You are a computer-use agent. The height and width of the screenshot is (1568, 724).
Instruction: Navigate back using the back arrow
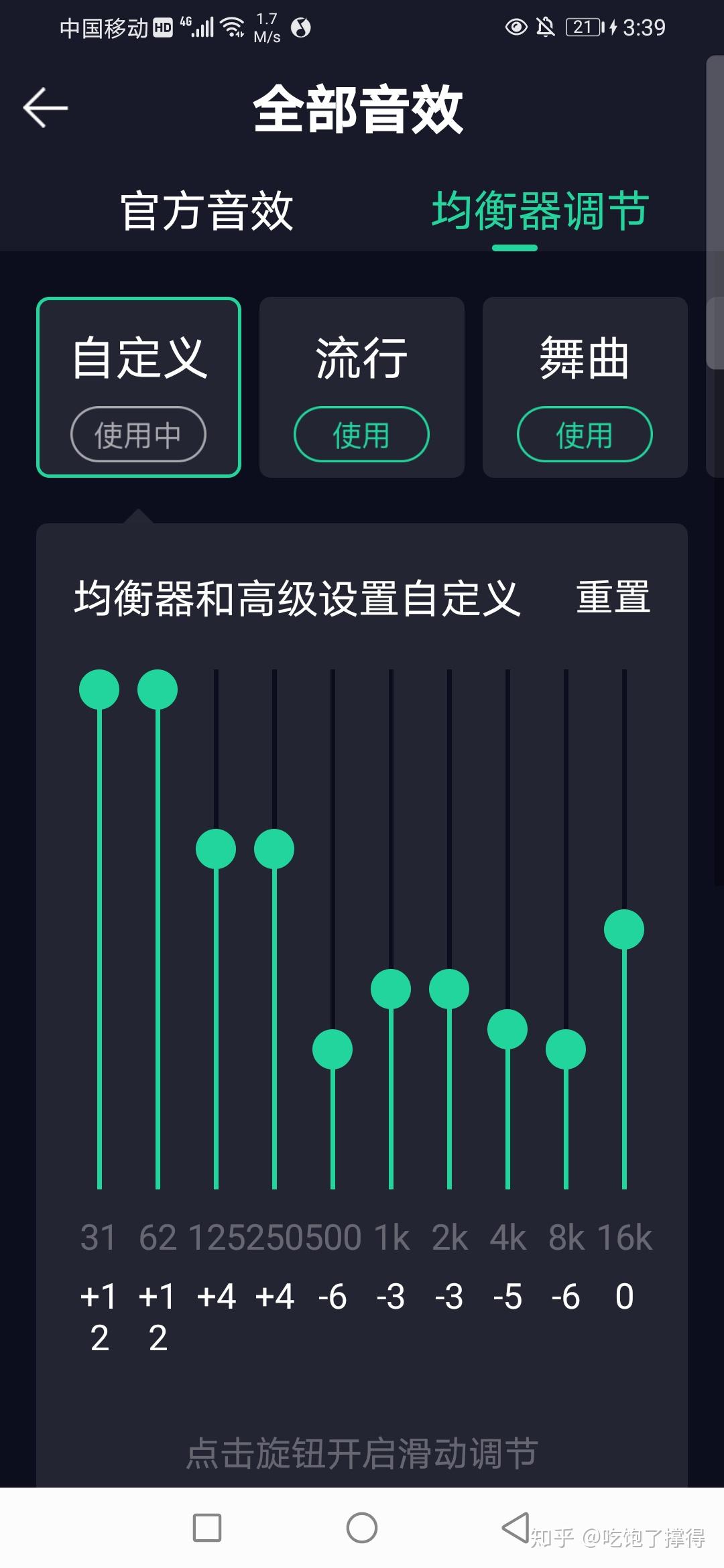pyautogui.click(x=44, y=107)
